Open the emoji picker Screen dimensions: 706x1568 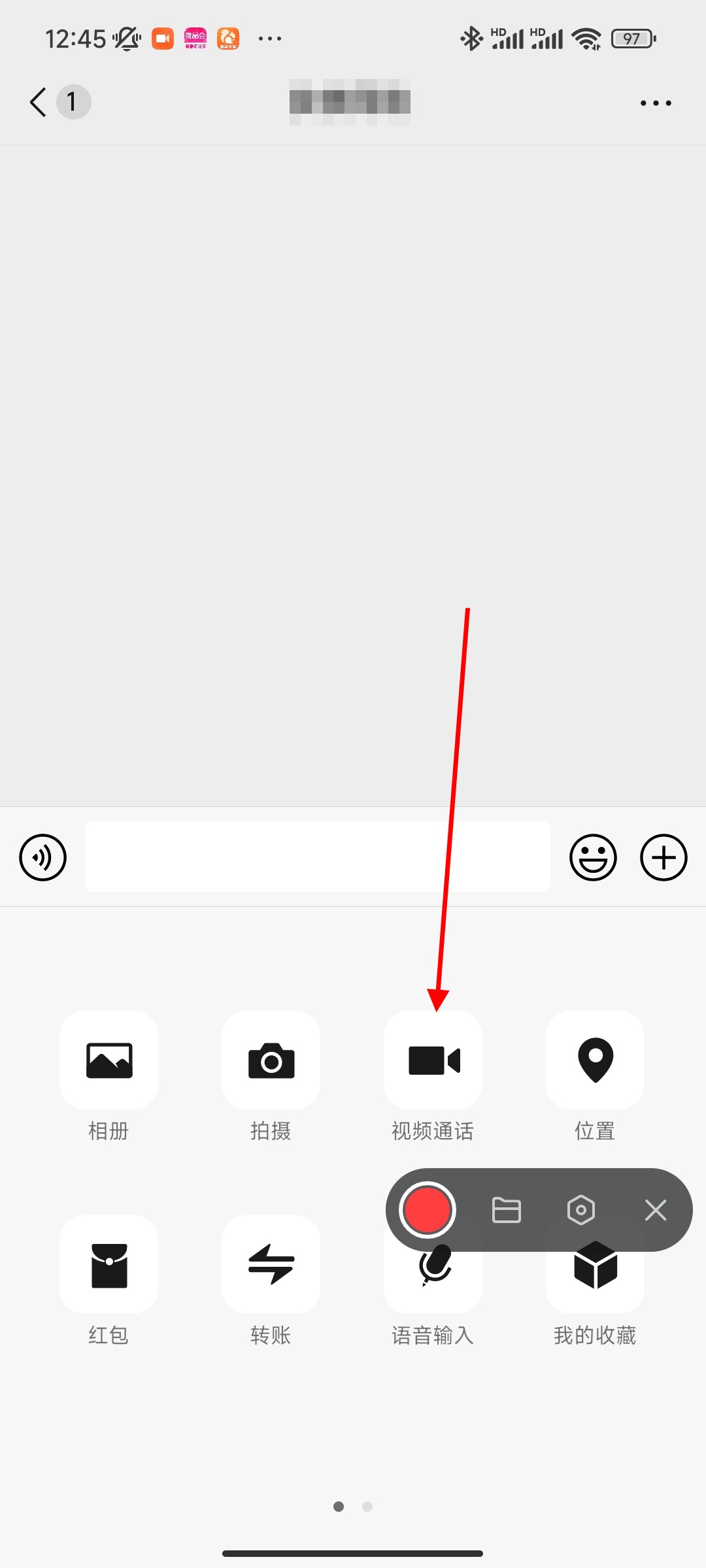click(593, 857)
